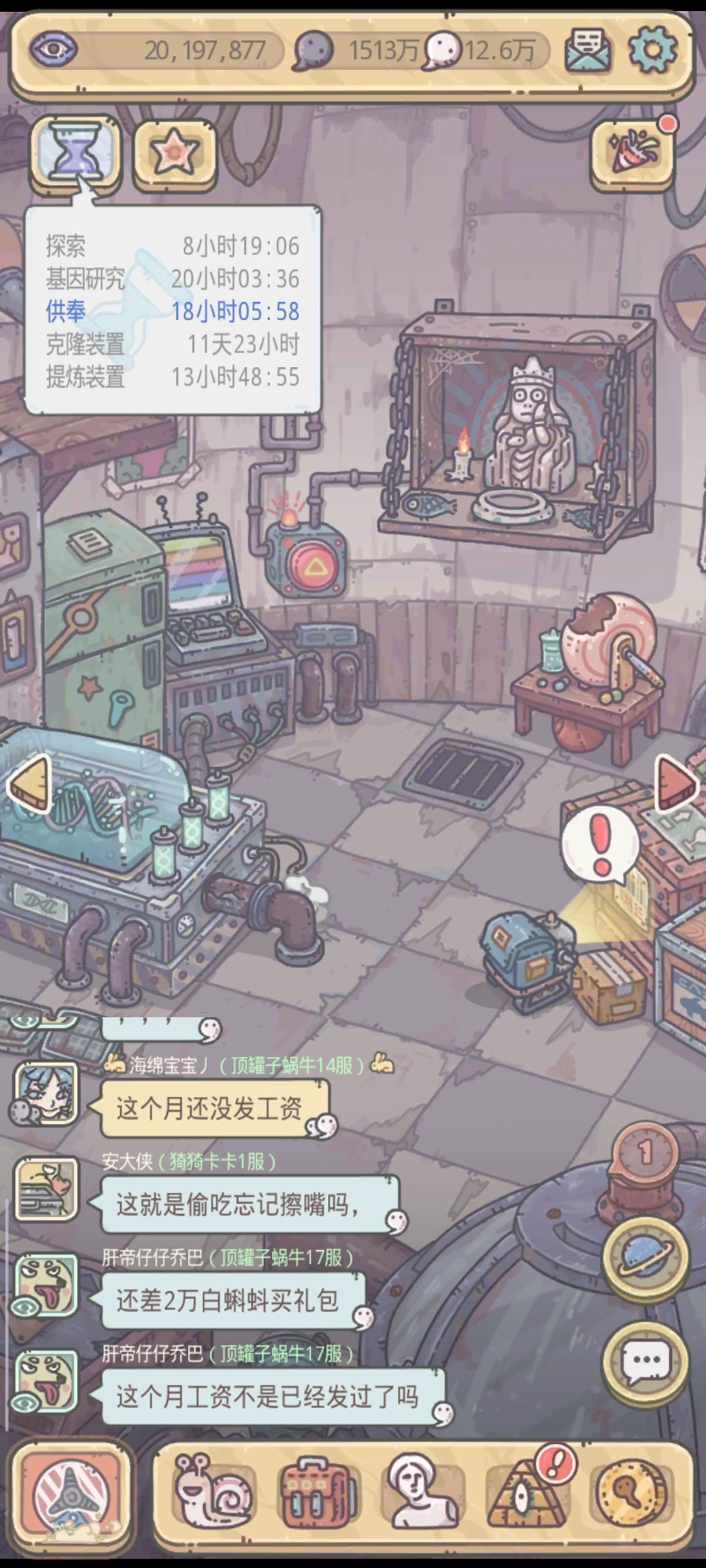
Task: Open the golden key coin tab
Action: (631, 1492)
